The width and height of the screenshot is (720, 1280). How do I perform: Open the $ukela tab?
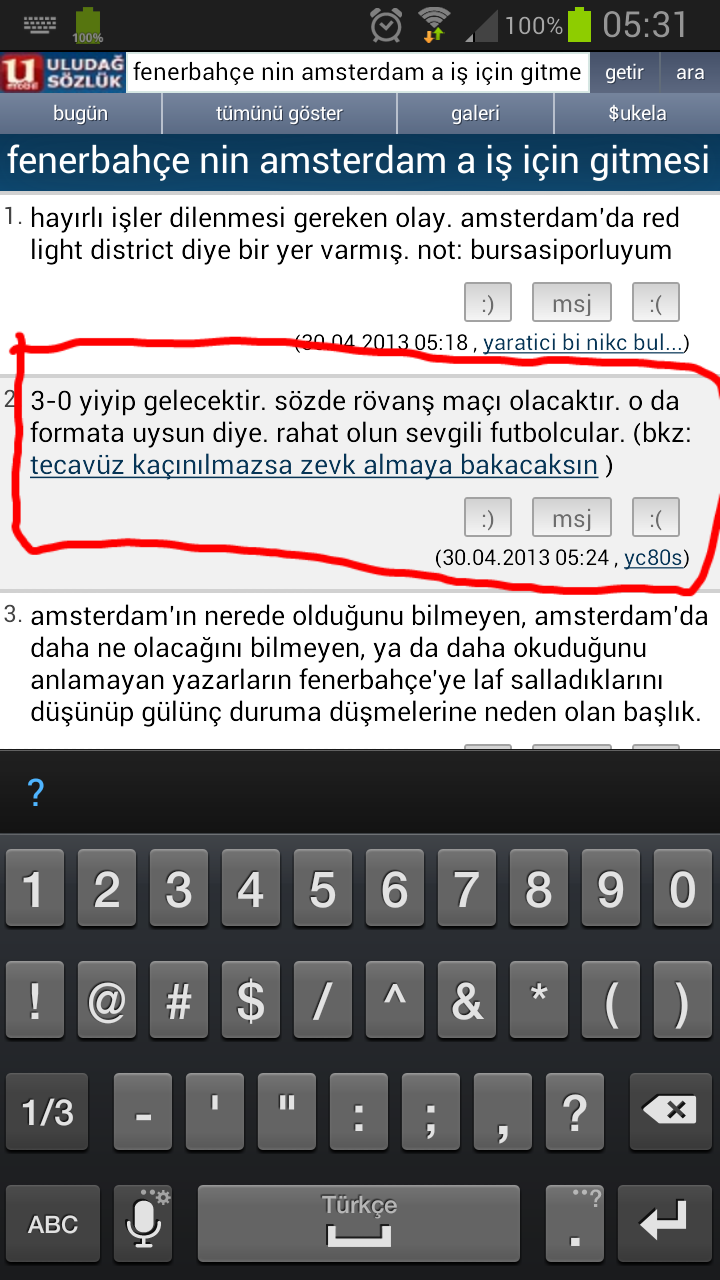click(x=637, y=113)
